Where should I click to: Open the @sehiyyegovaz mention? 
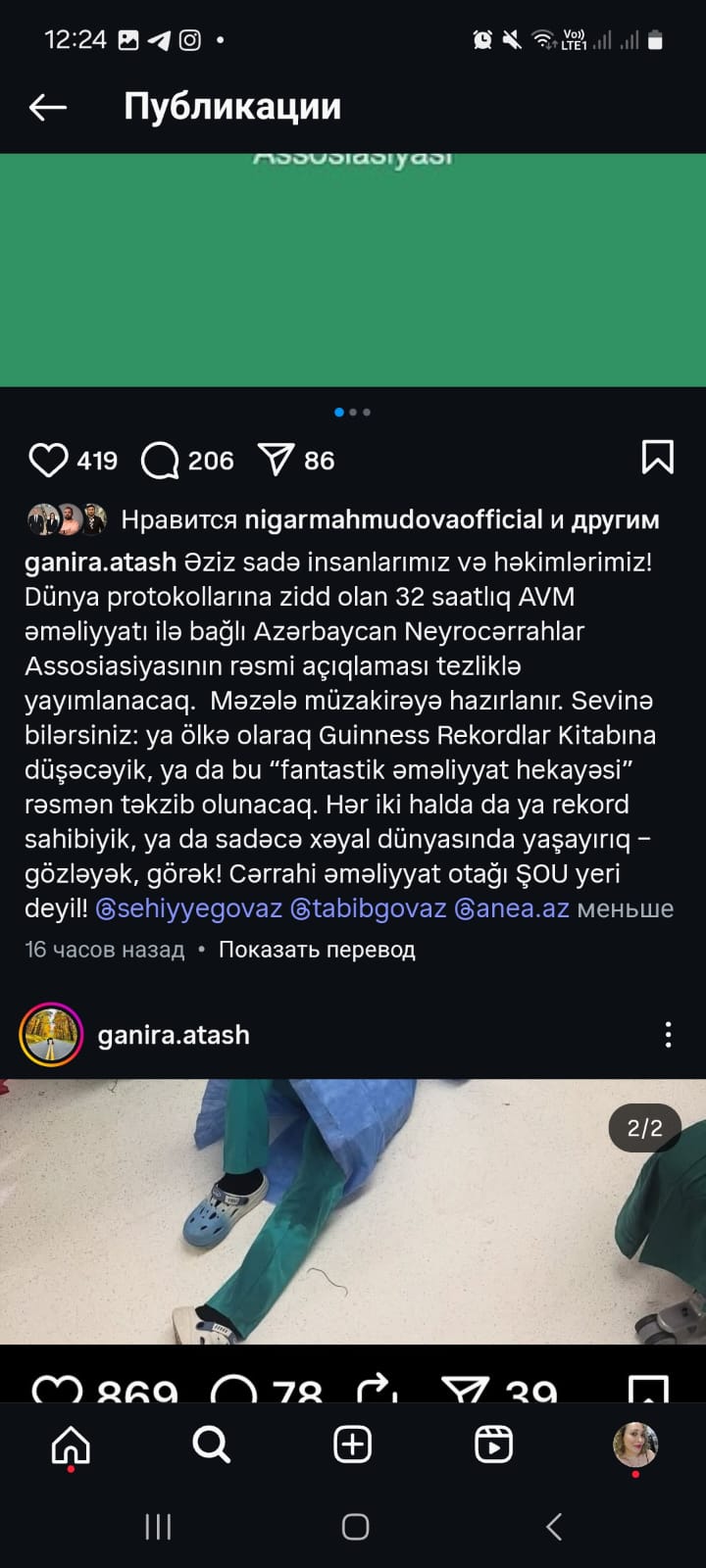coord(189,908)
